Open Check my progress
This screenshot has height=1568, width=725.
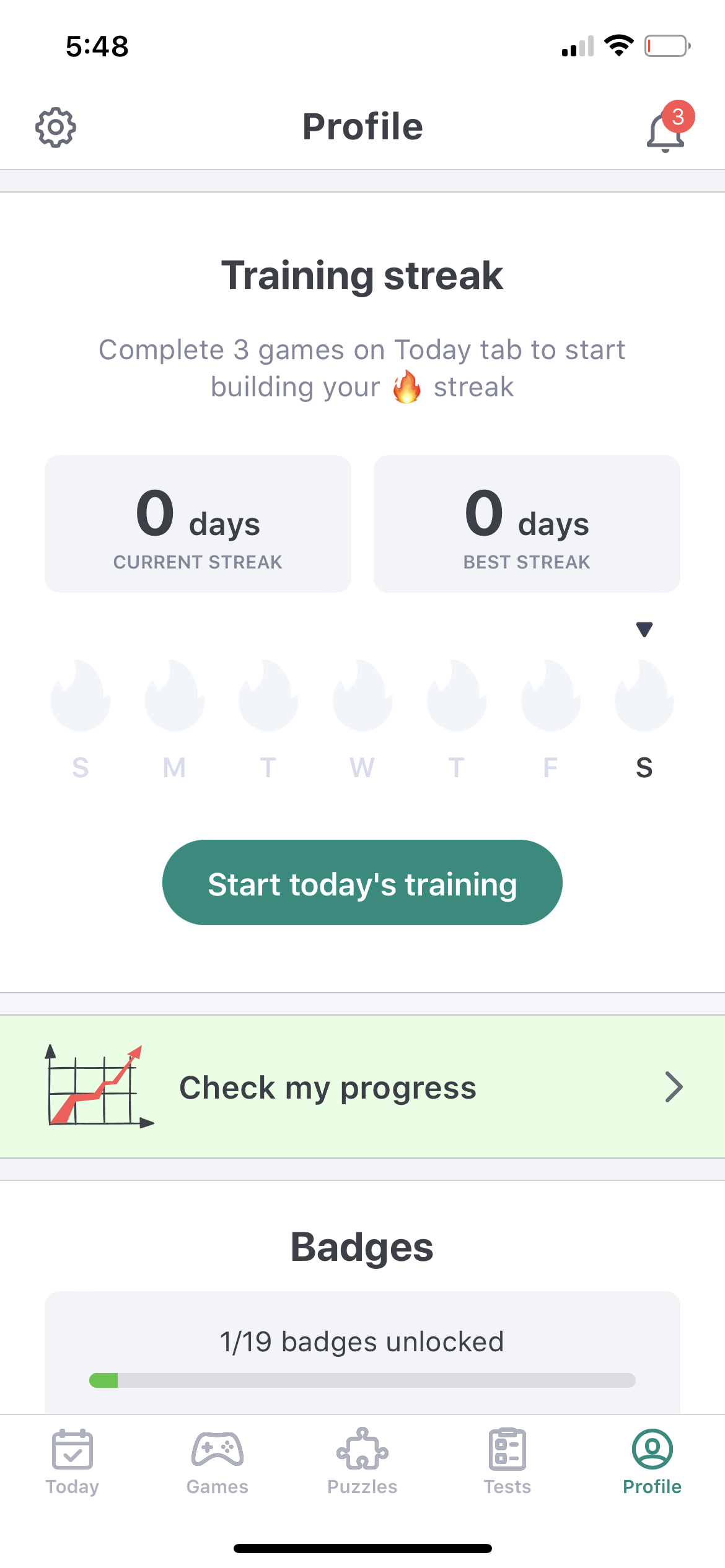pos(328,1087)
